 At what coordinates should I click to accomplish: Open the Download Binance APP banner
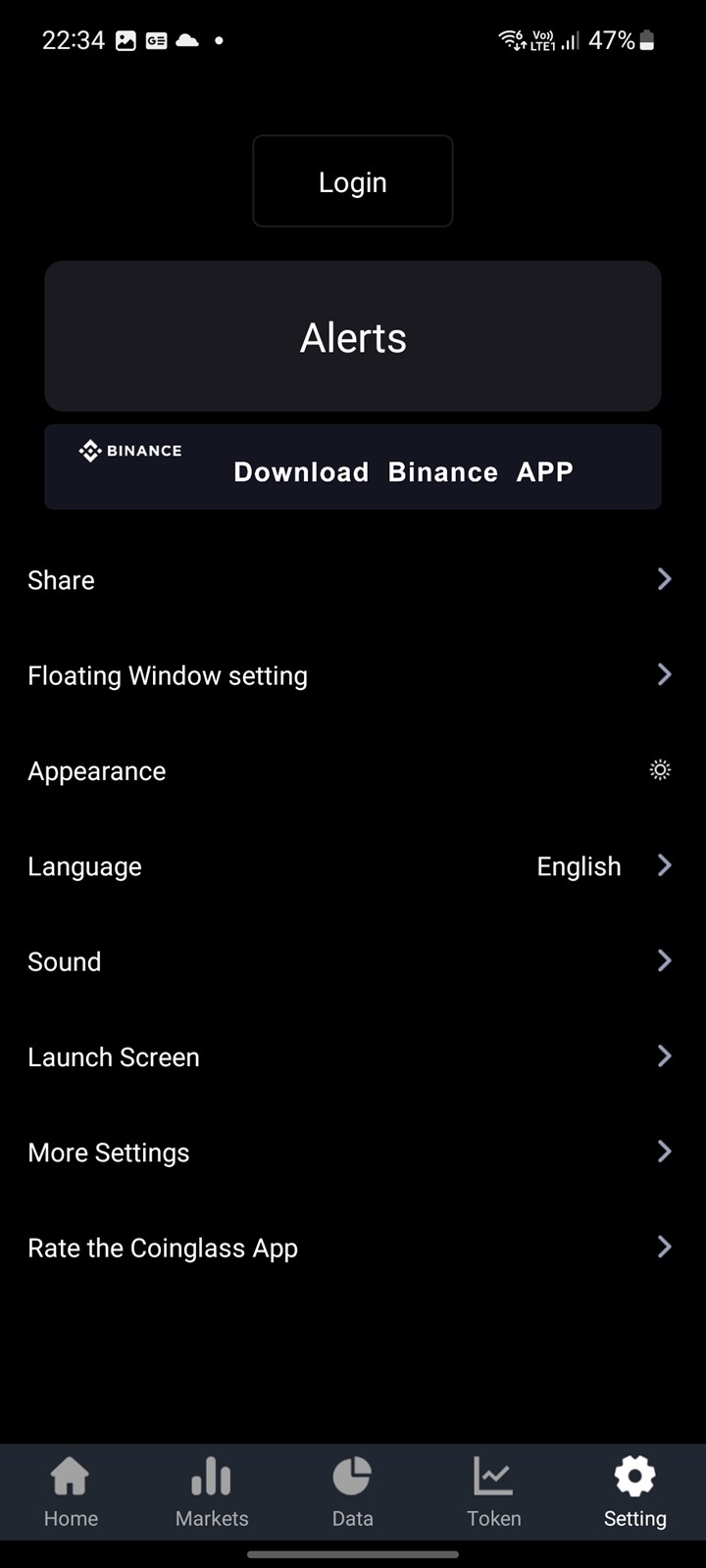click(353, 466)
